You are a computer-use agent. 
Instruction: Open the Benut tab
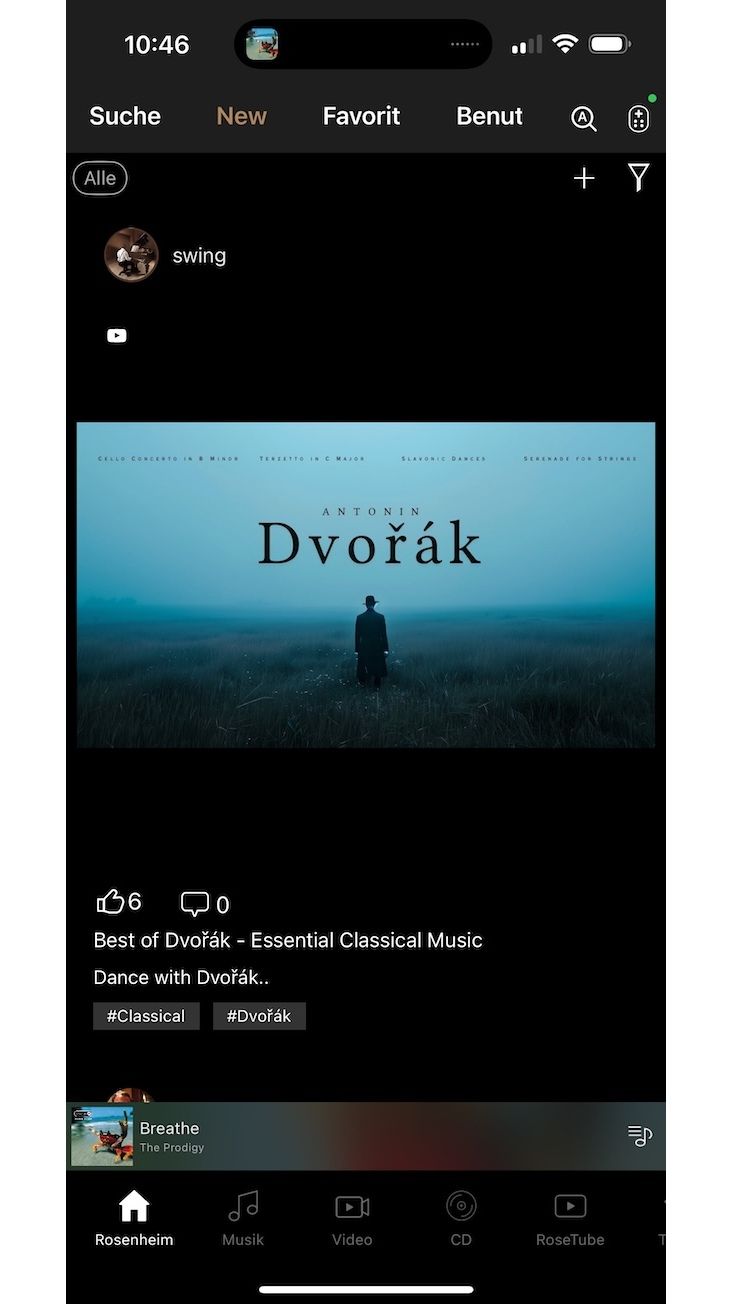[489, 116]
